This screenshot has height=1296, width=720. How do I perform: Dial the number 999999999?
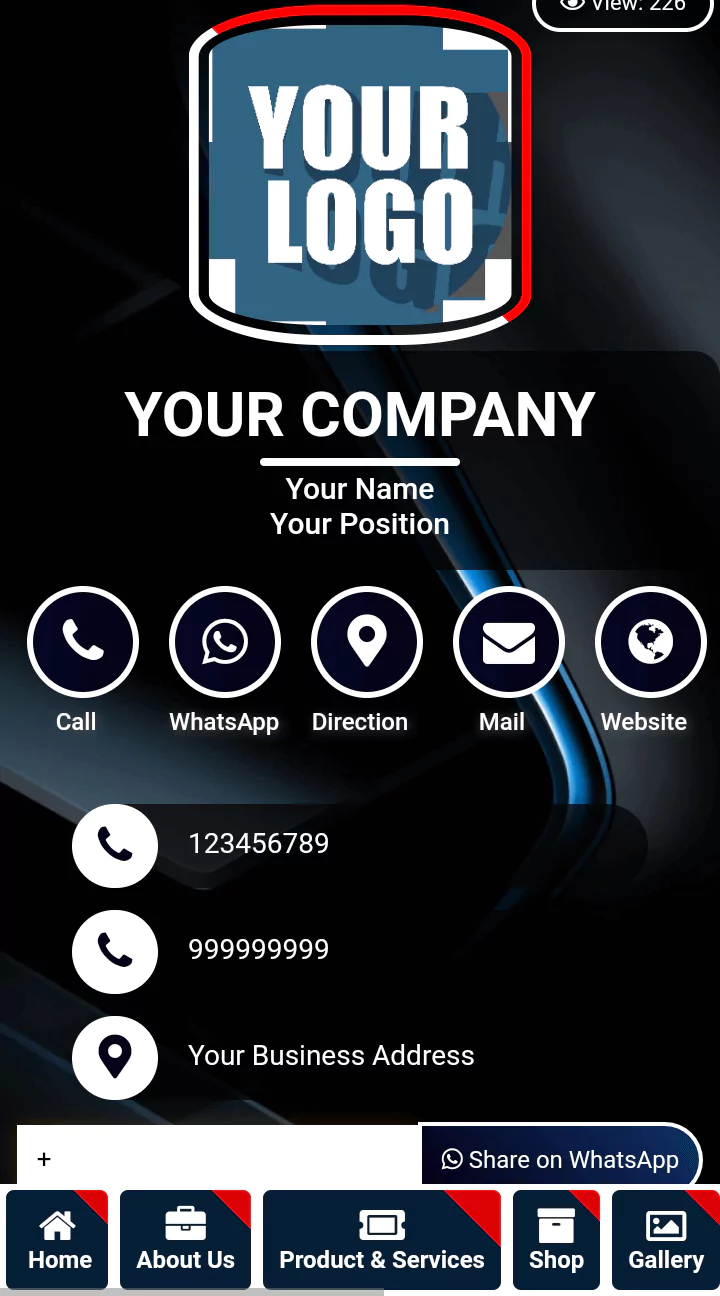coord(258,950)
